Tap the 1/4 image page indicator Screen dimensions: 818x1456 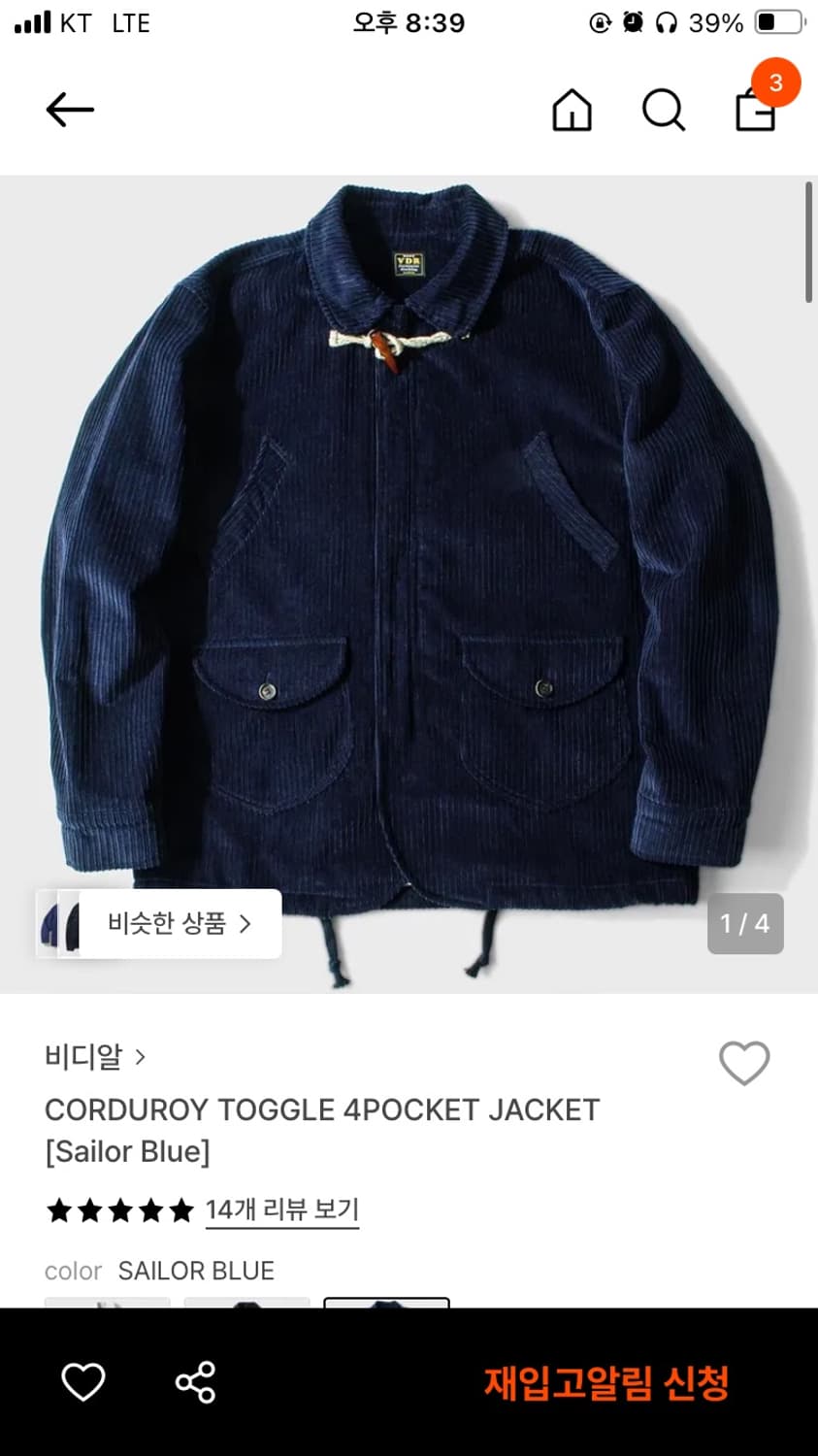[745, 924]
